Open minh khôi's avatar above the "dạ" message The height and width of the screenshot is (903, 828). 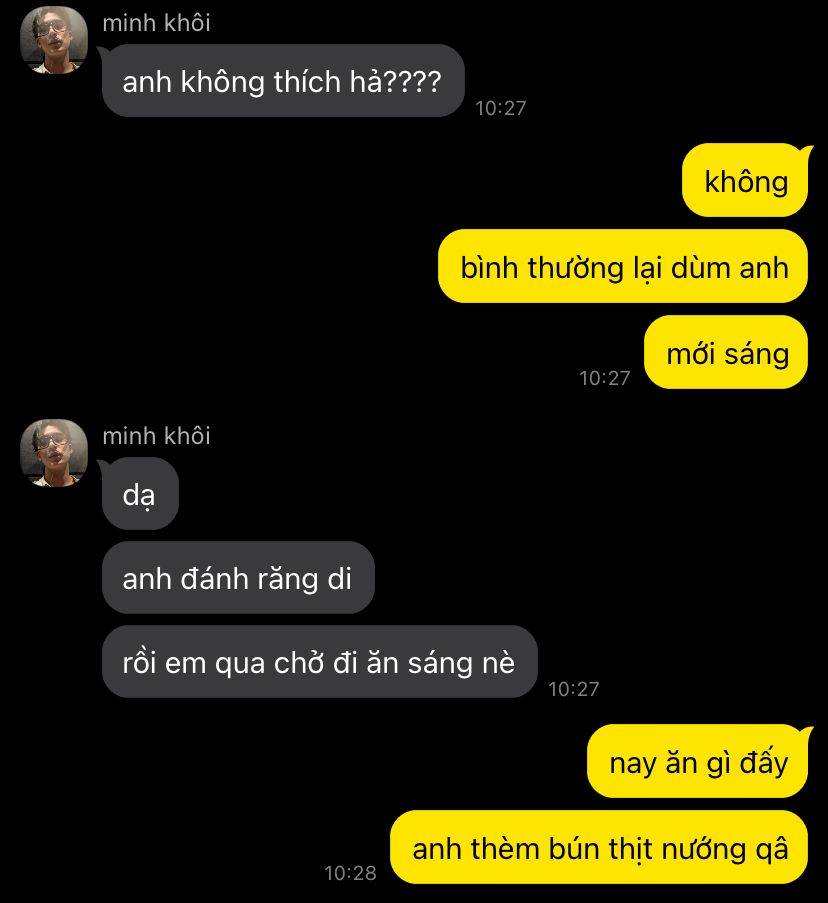point(54,453)
